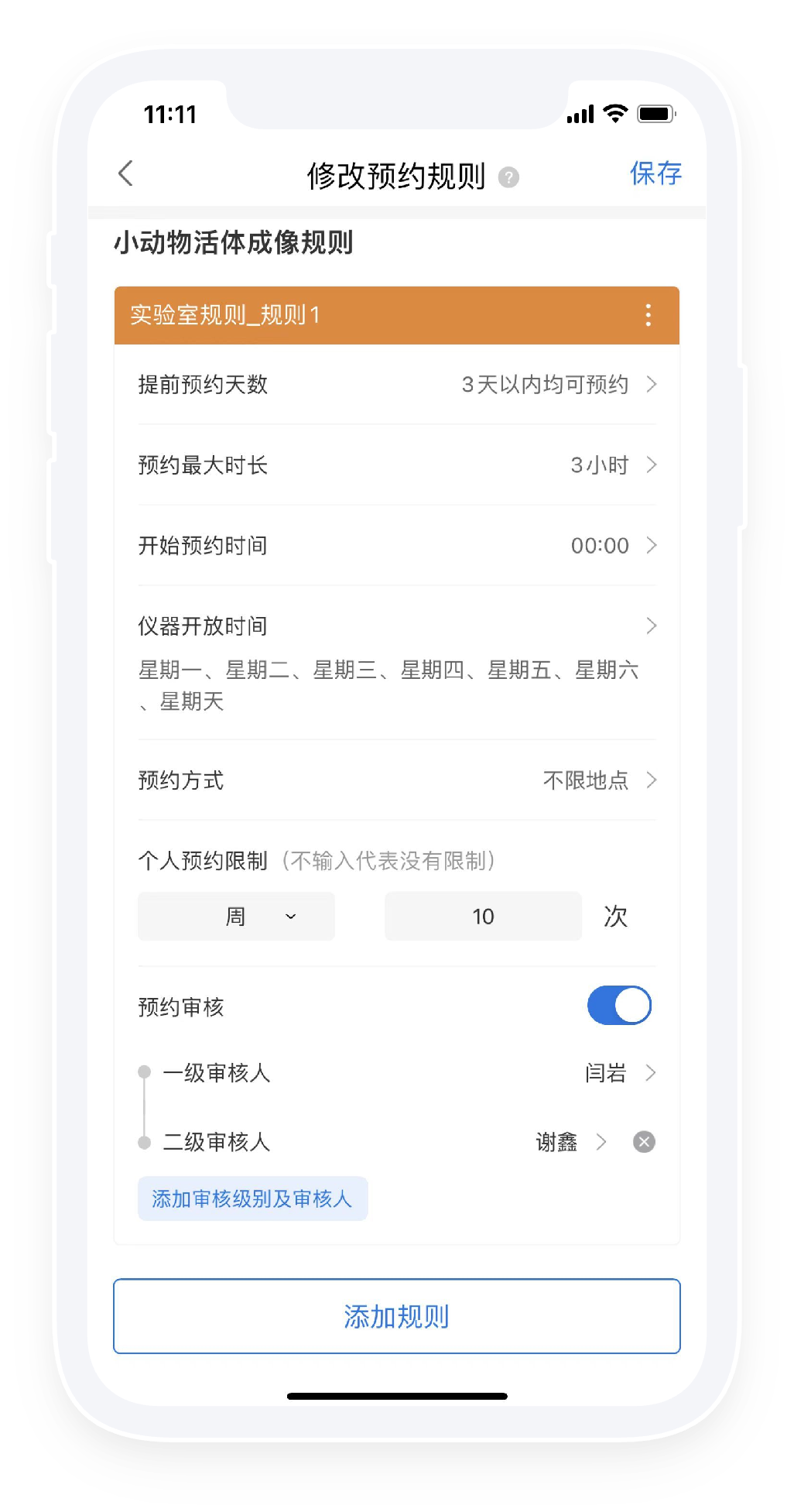Tap 保存 to save the rules
Image resolution: width=794 pixels, height=1512 pixels.
pos(655,173)
